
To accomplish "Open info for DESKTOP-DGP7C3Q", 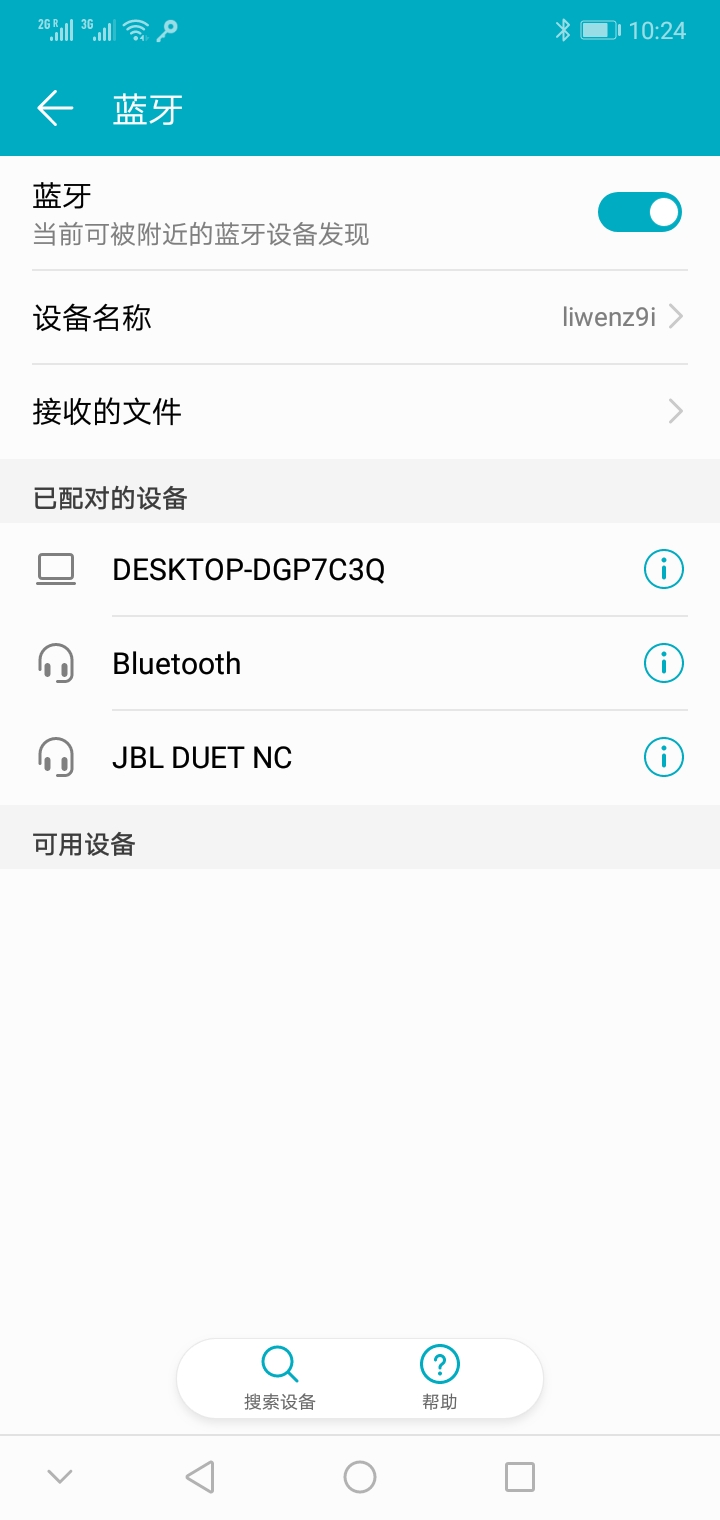I will click(x=663, y=570).
